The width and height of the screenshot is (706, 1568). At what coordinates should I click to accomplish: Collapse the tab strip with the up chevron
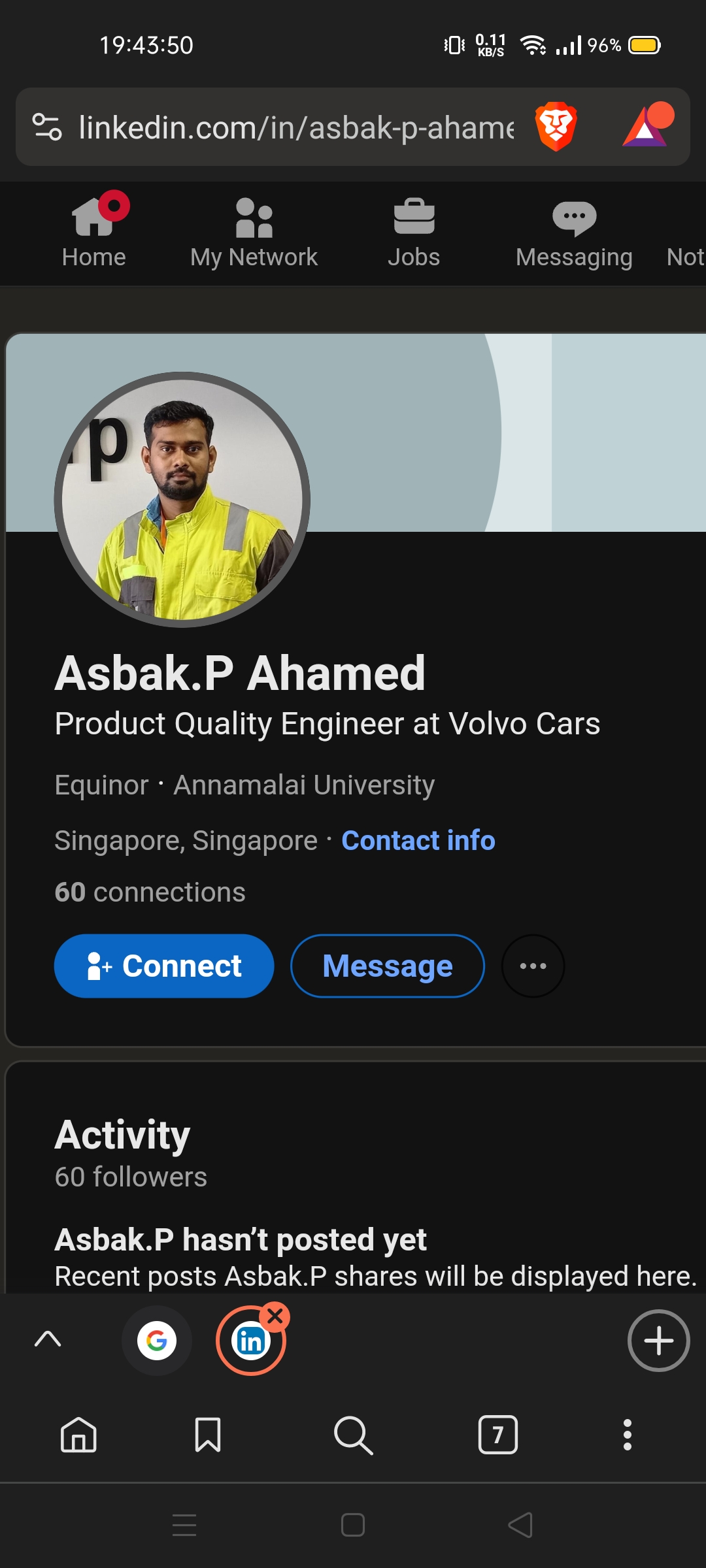click(47, 1339)
